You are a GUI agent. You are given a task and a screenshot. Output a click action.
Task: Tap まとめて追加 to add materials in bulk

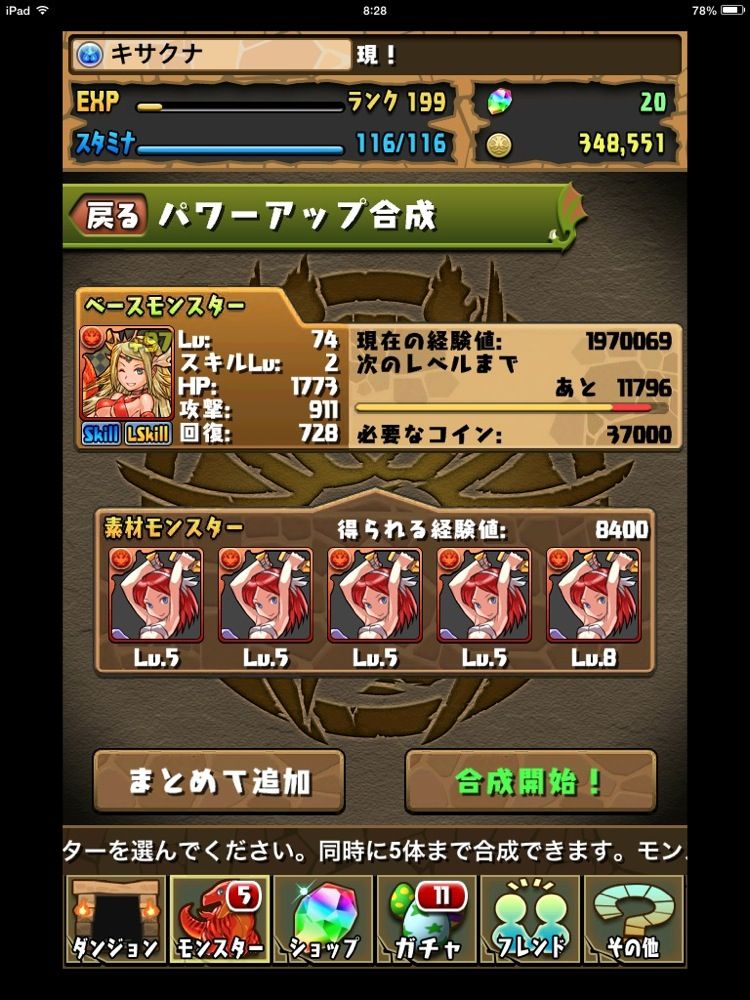point(219,781)
